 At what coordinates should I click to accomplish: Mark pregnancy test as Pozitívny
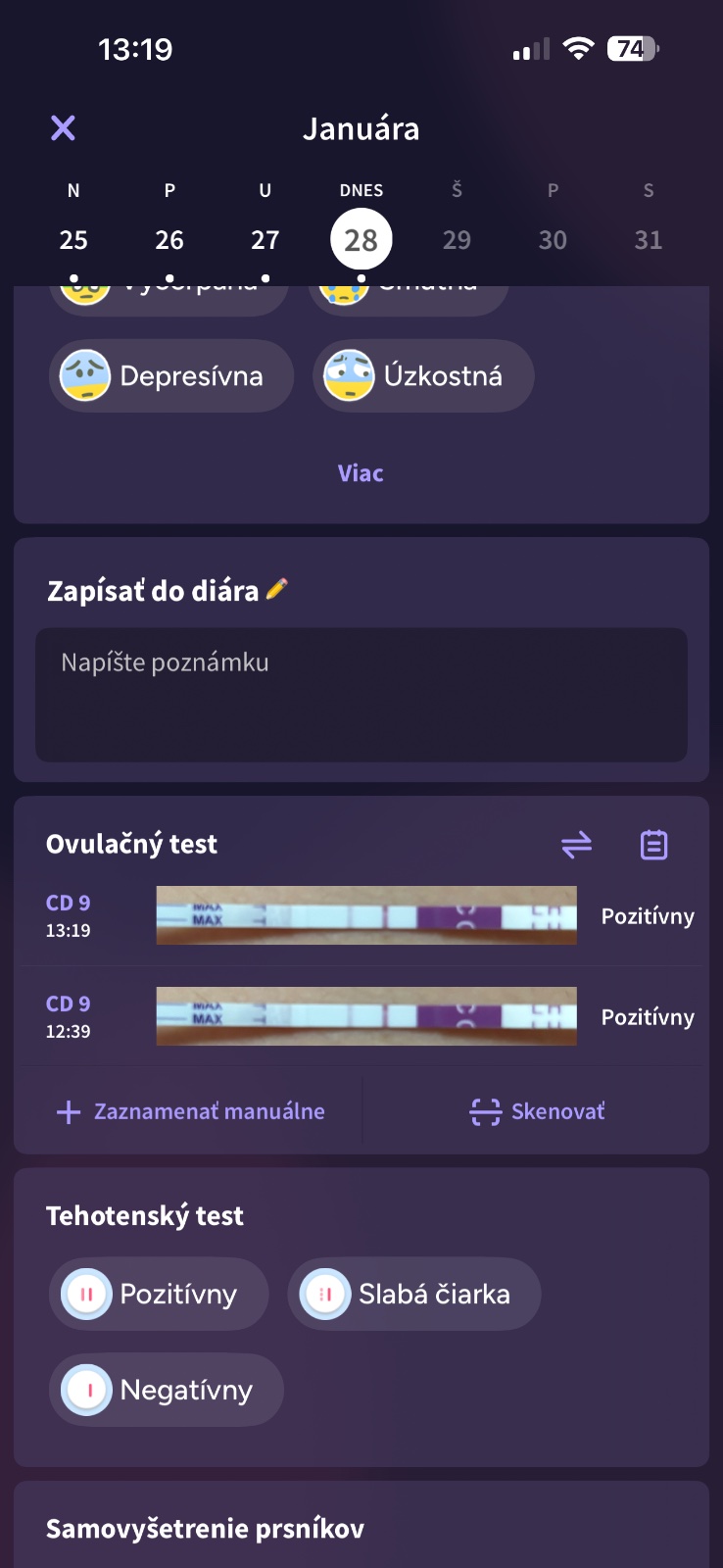[x=159, y=1295]
